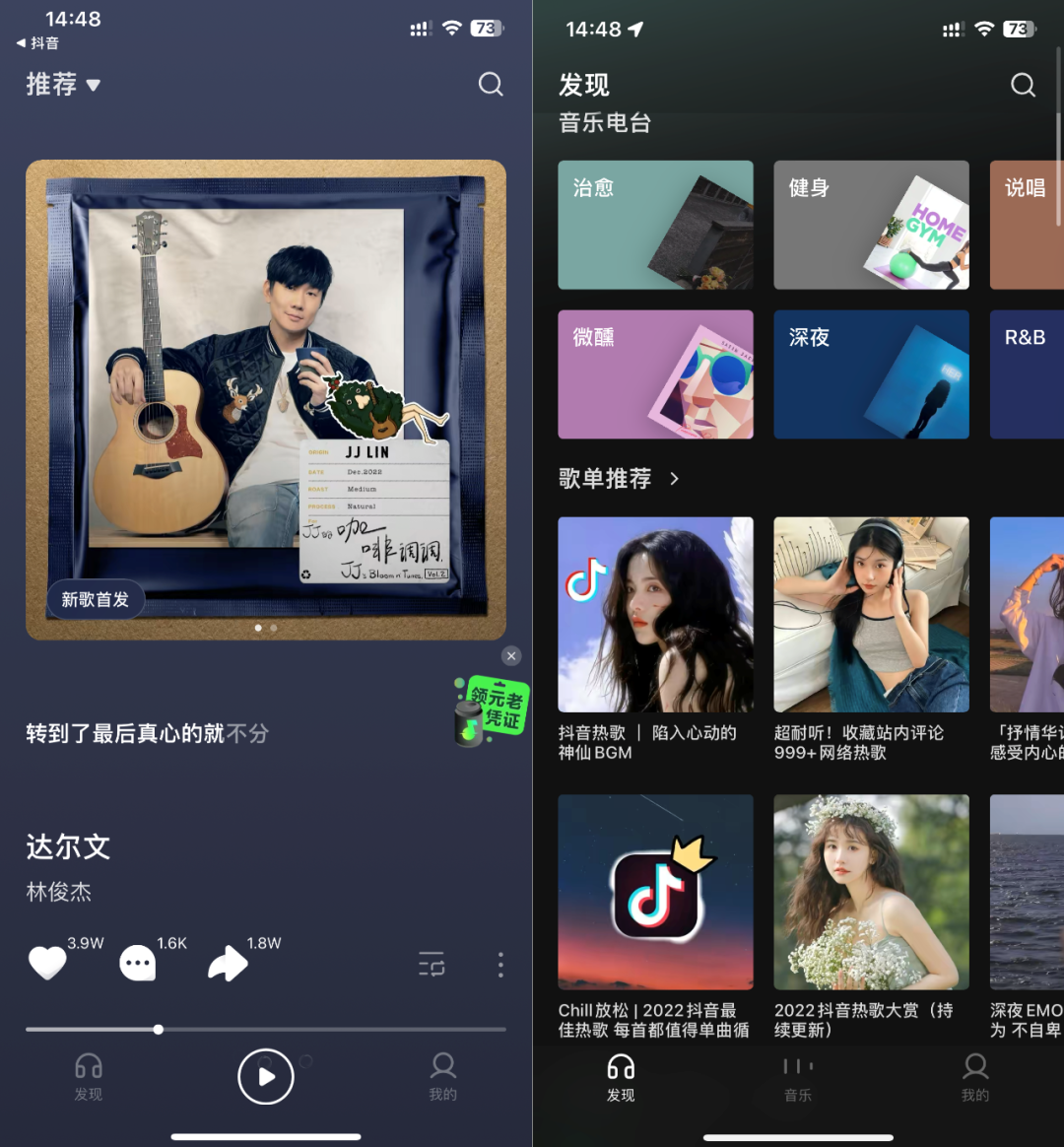The image size is (1064, 1147).
Task: View the Chill放松 | 2022抖音最佳热歌 playlist
Action: point(655,892)
